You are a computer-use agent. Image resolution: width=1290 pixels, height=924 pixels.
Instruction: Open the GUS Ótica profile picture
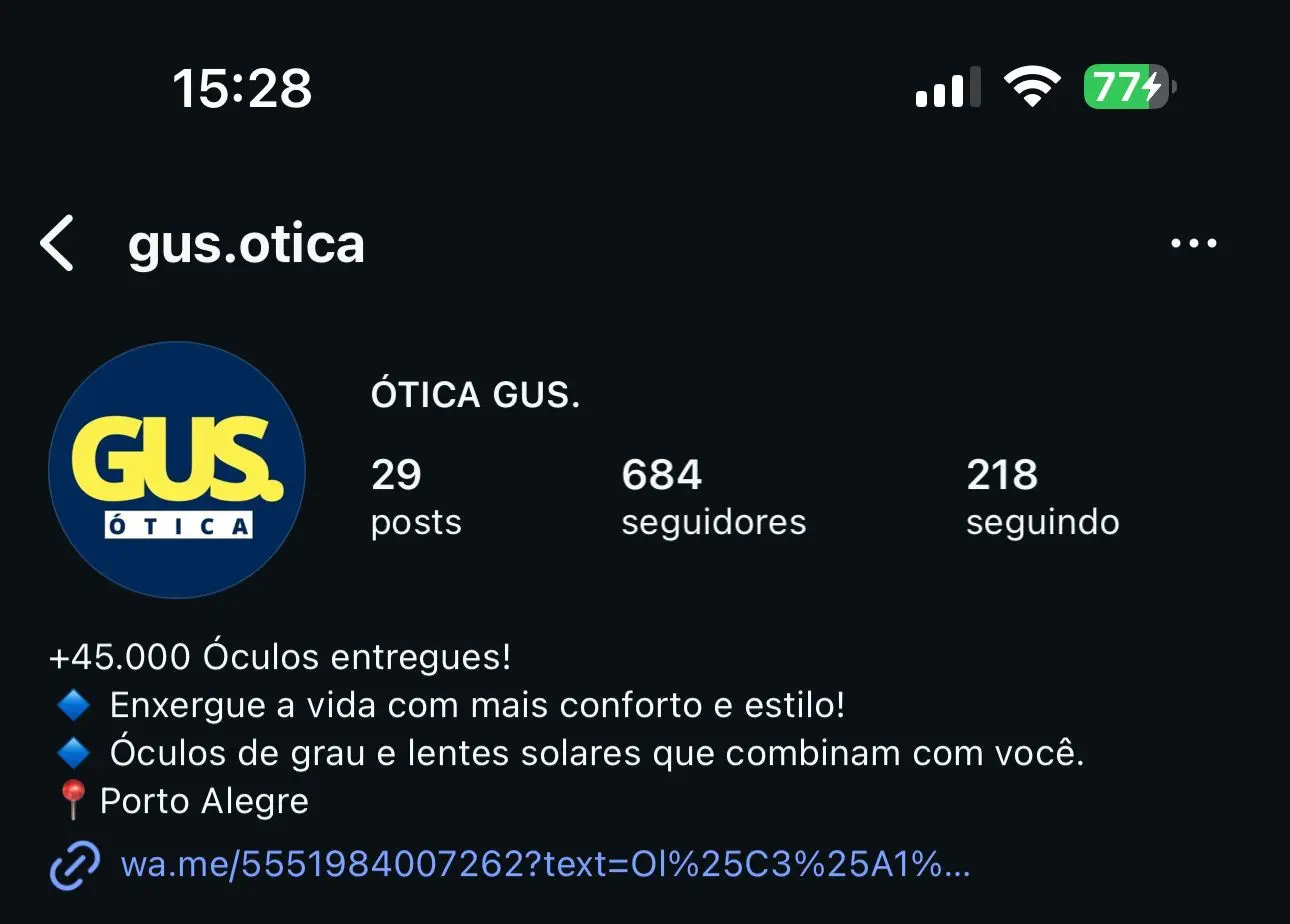point(176,470)
